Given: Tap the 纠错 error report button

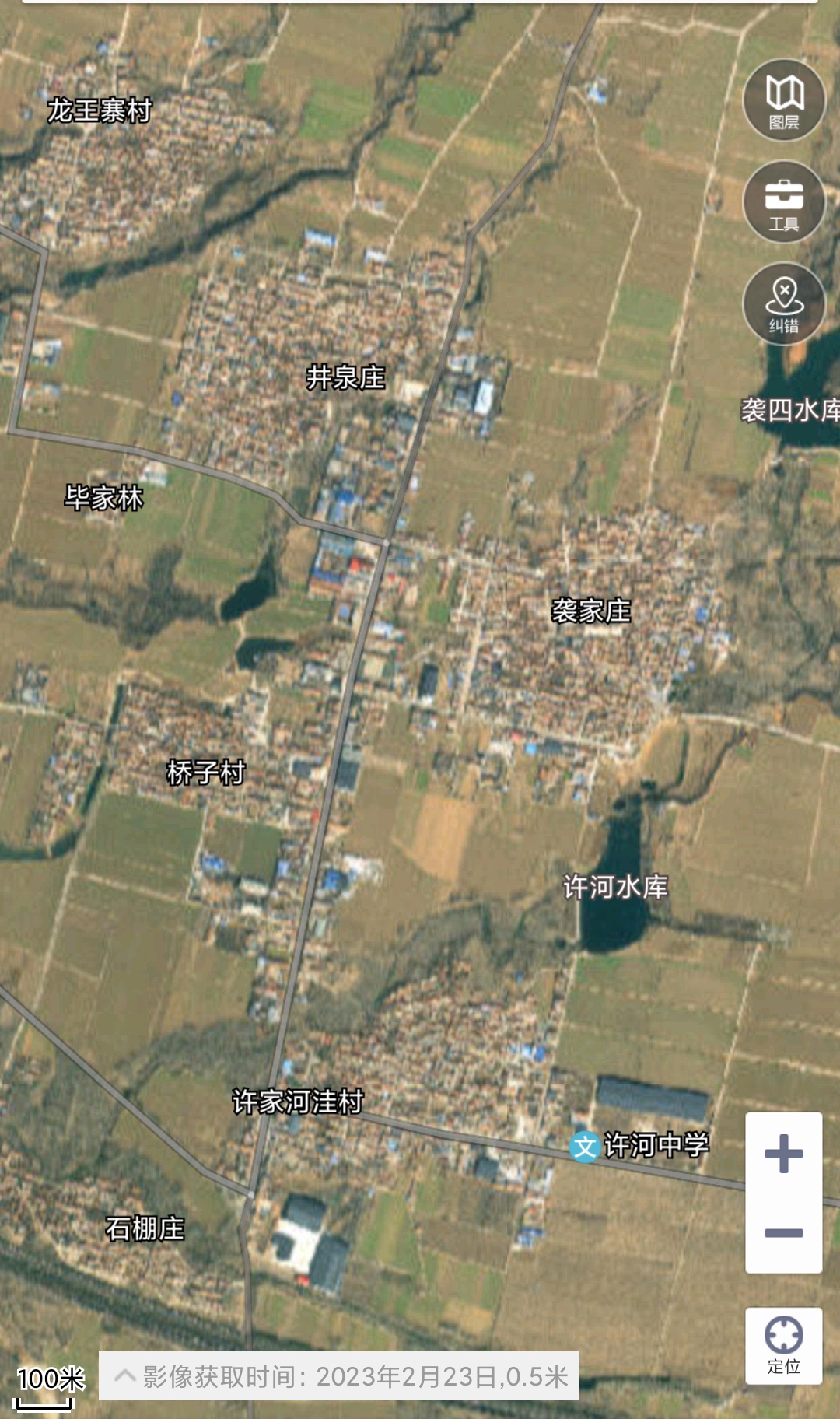Looking at the screenshot, I should click(x=784, y=304).
